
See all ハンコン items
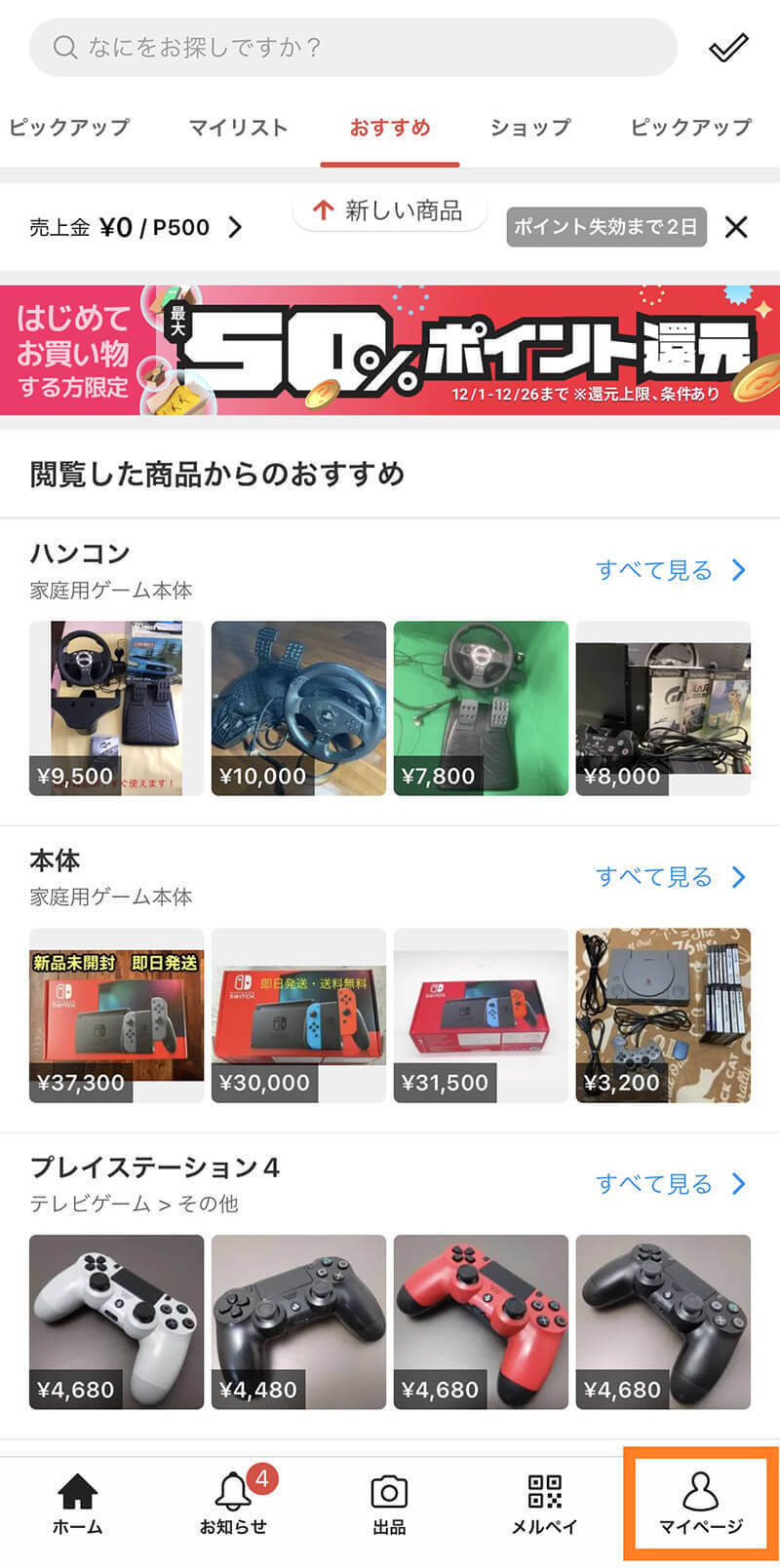[671, 570]
